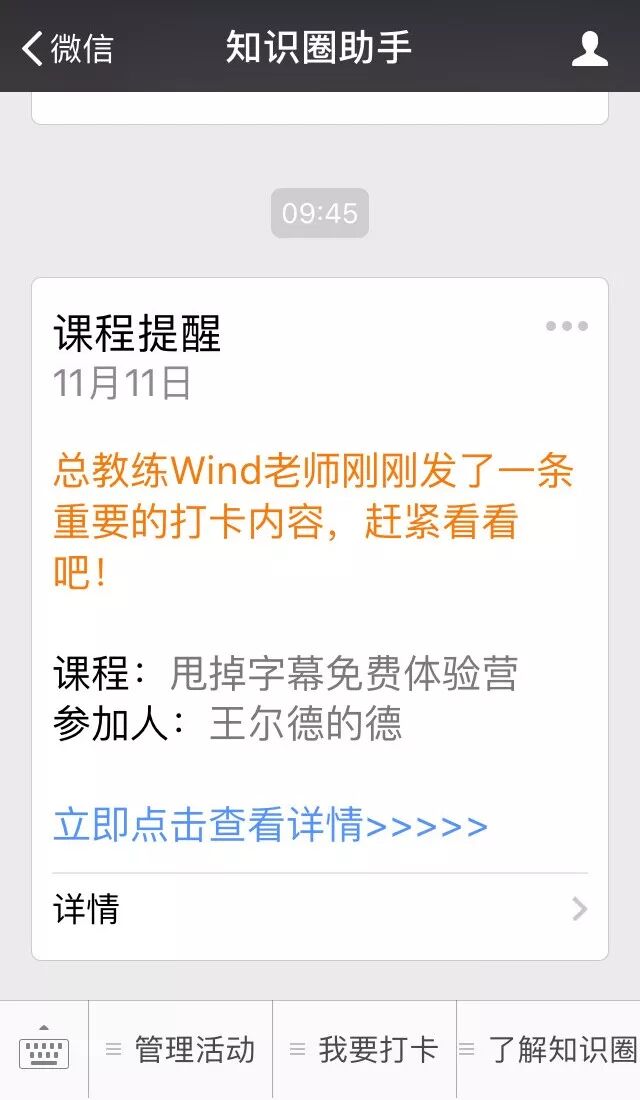This screenshot has width=640, height=1100.
Task: Open the 详情 row
Action: point(320,909)
